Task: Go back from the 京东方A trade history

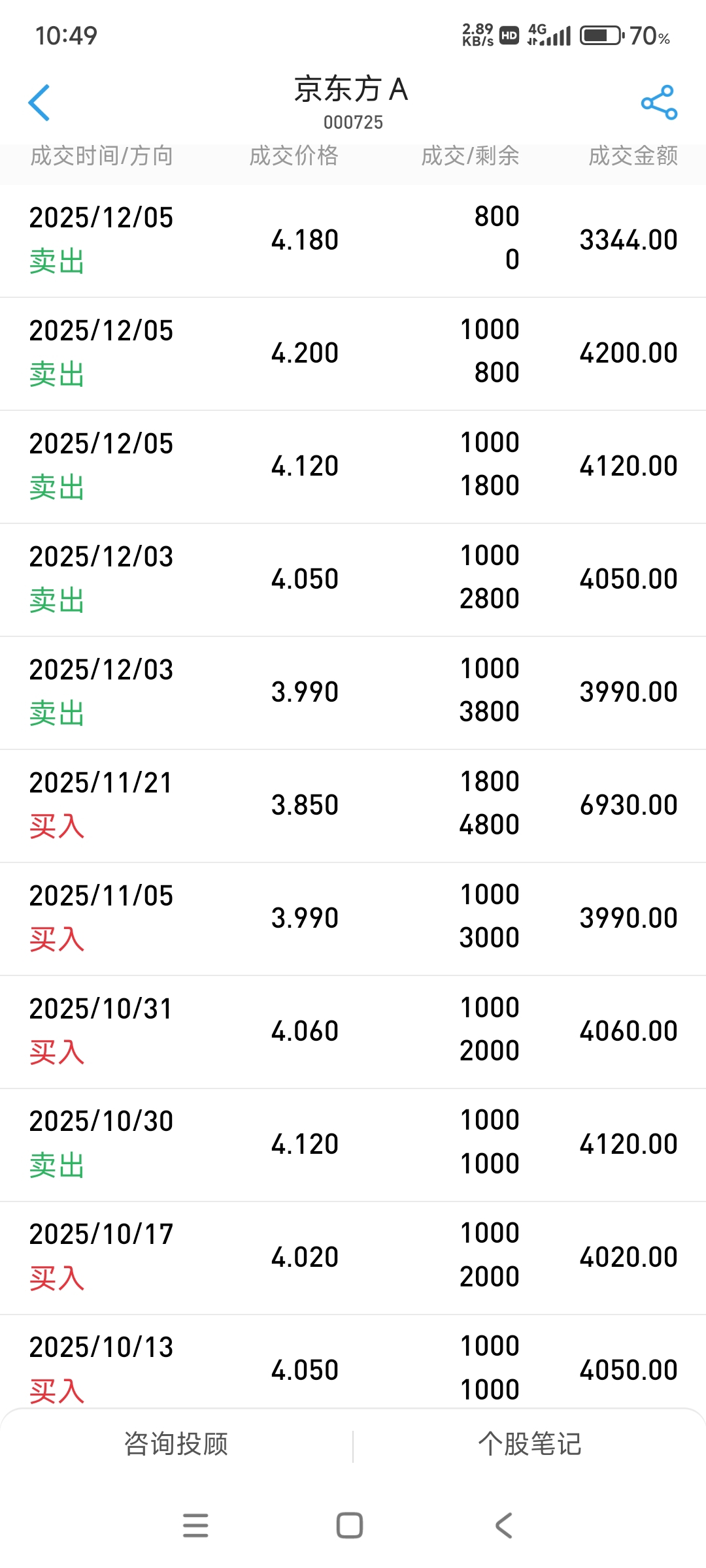Action: point(39,103)
